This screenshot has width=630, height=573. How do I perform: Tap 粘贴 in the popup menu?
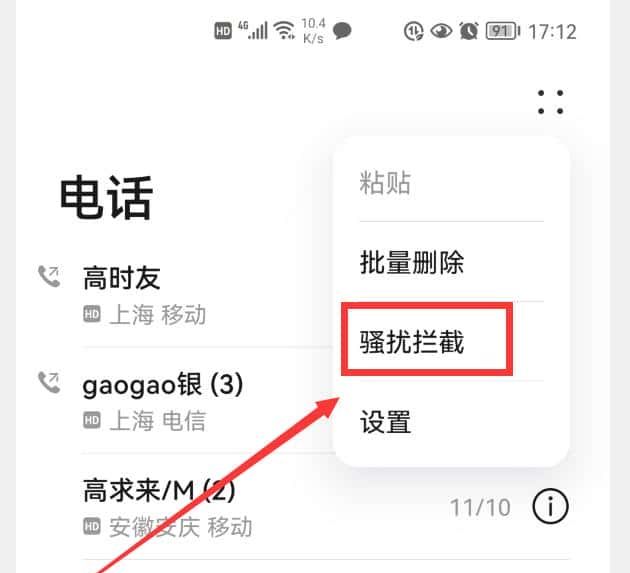click(x=386, y=183)
